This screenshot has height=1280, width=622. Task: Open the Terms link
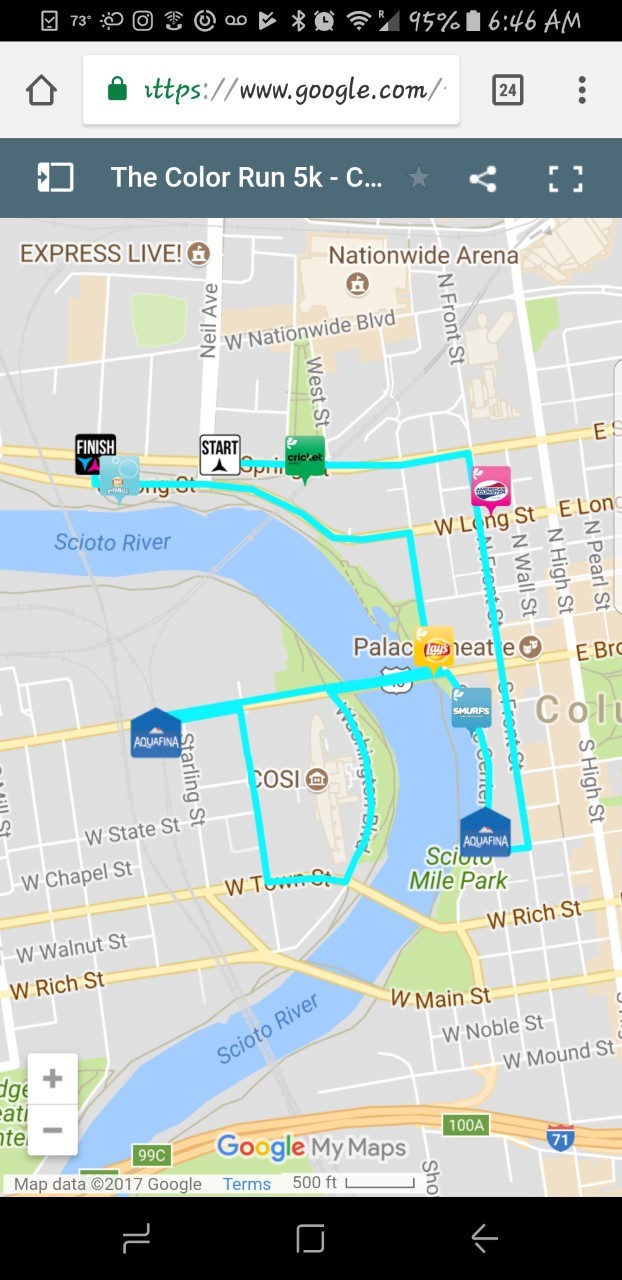point(247,1184)
